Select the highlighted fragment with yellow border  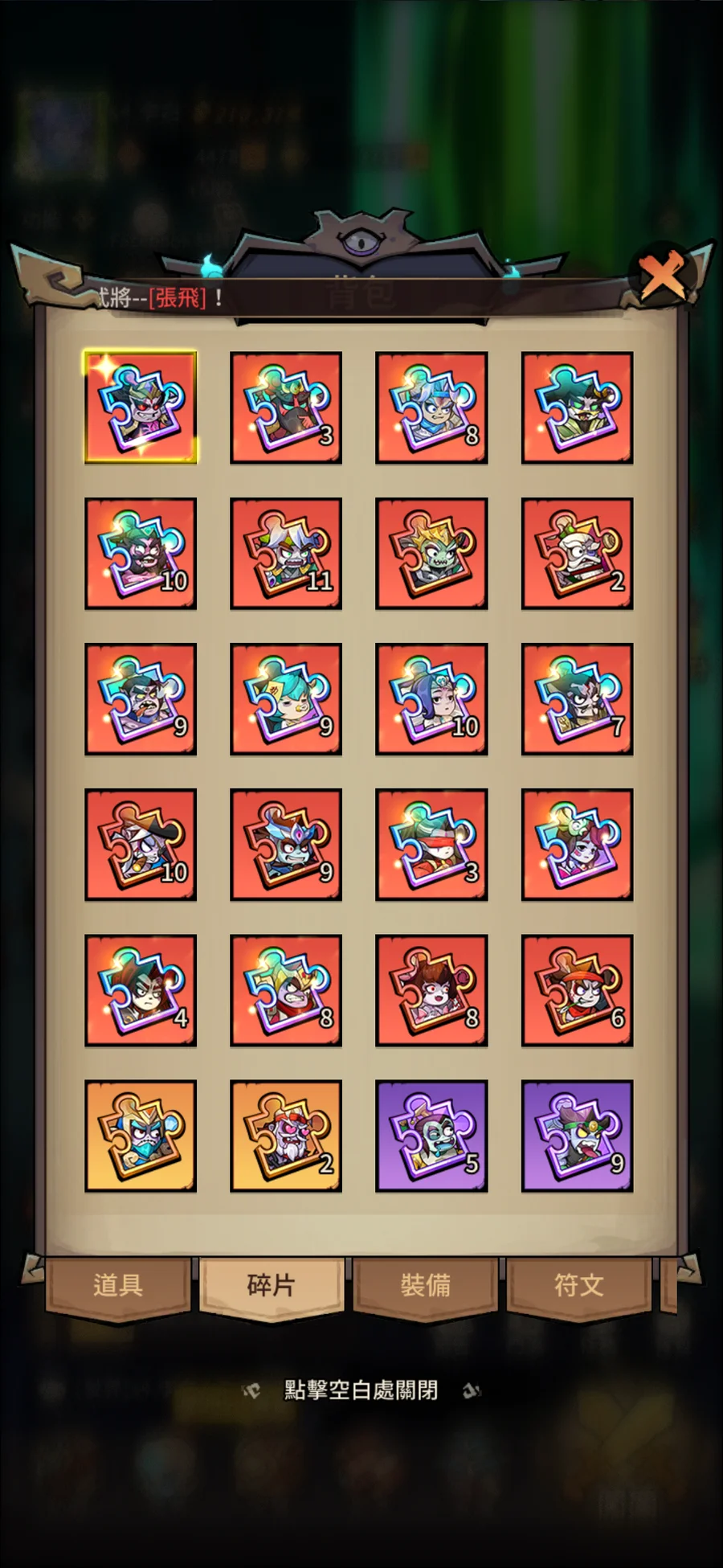141,407
